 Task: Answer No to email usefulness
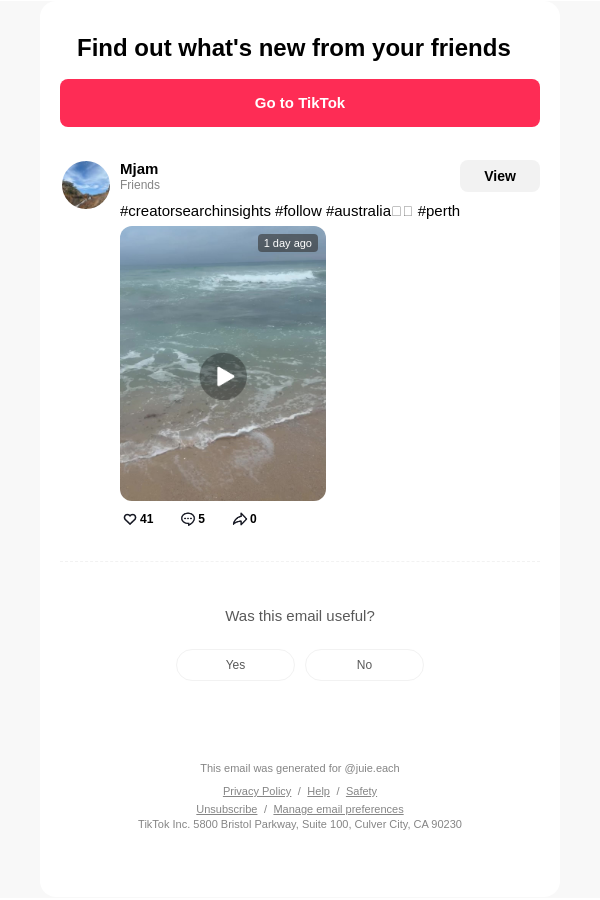click(365, 665)
